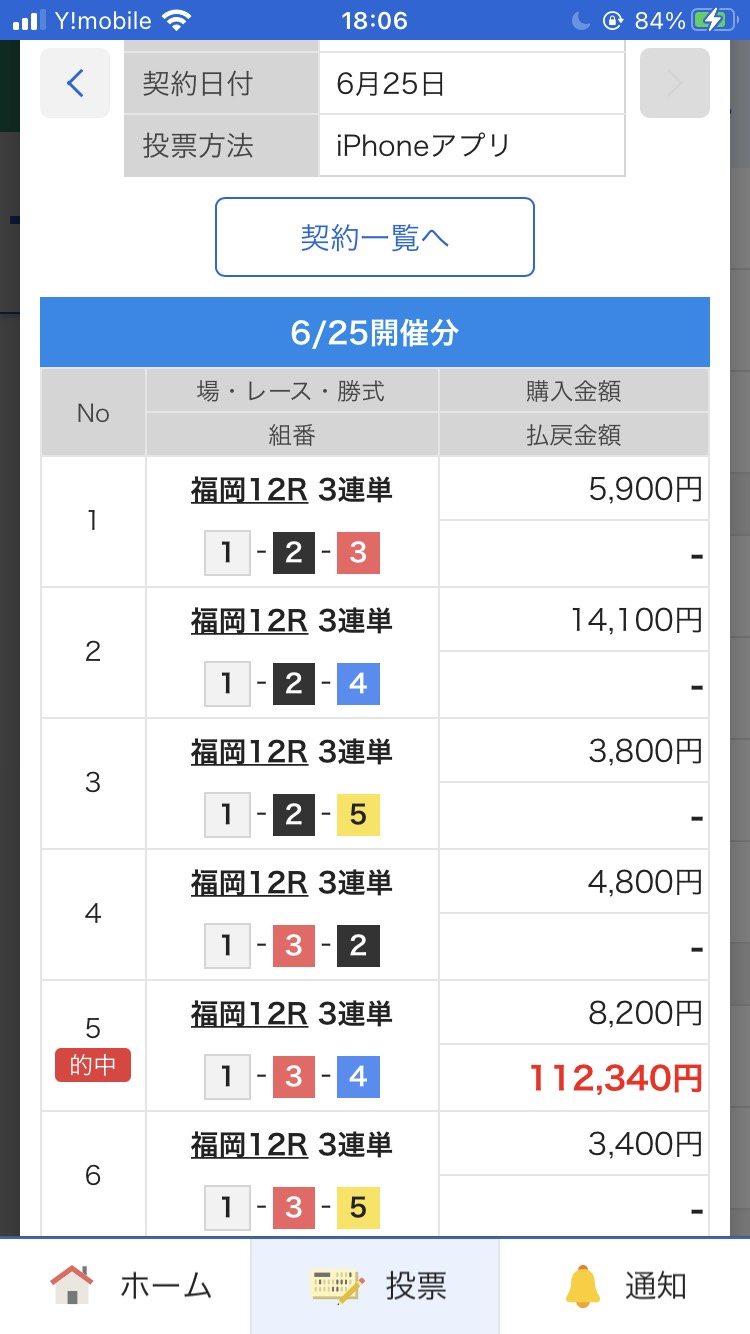Screen dimensions: 750x1334
Task: Open 福岡12R link for 14,100円 bet
Action: pos(249,621)
